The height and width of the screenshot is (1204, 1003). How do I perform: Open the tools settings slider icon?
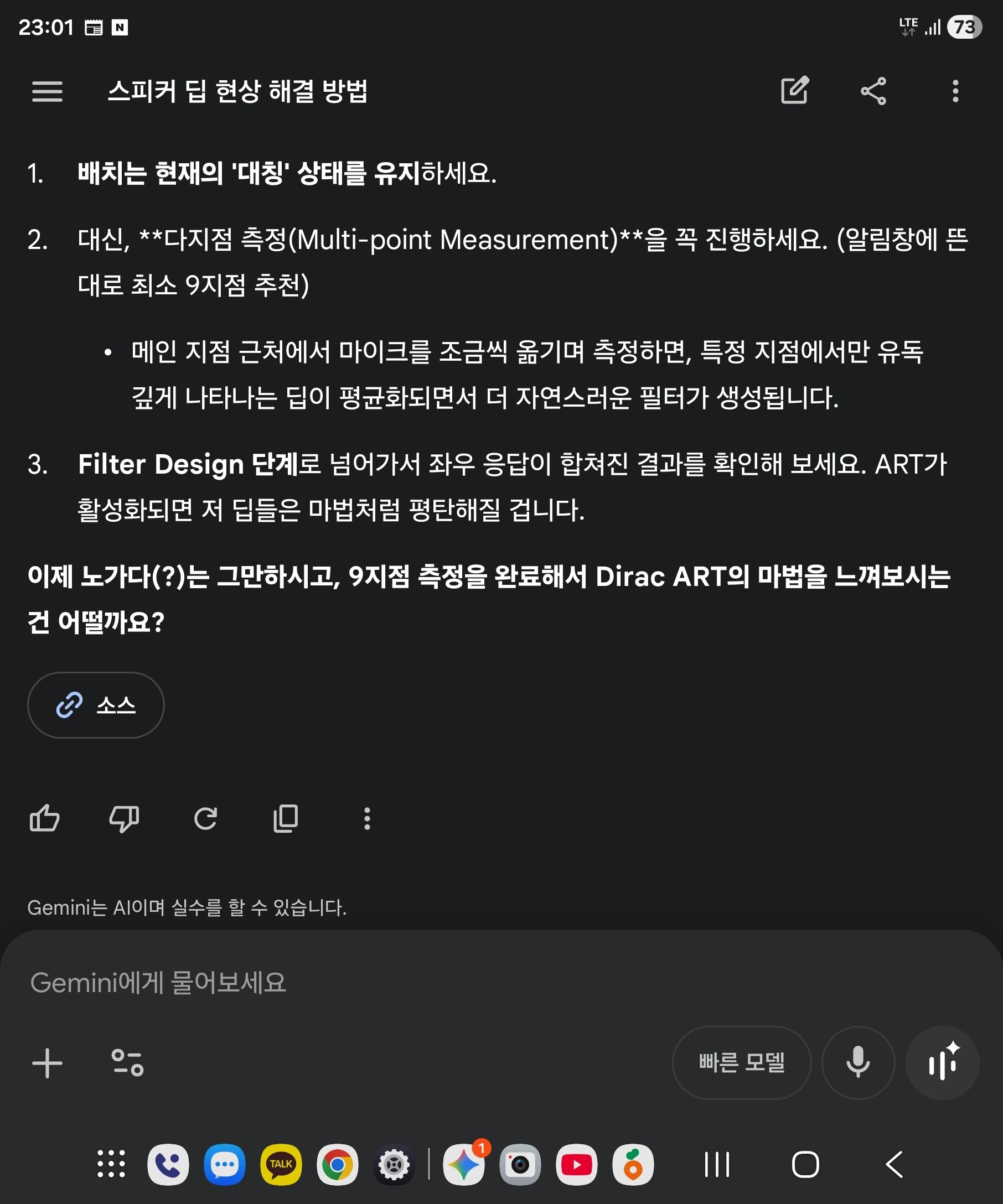tap(127, 1062)
